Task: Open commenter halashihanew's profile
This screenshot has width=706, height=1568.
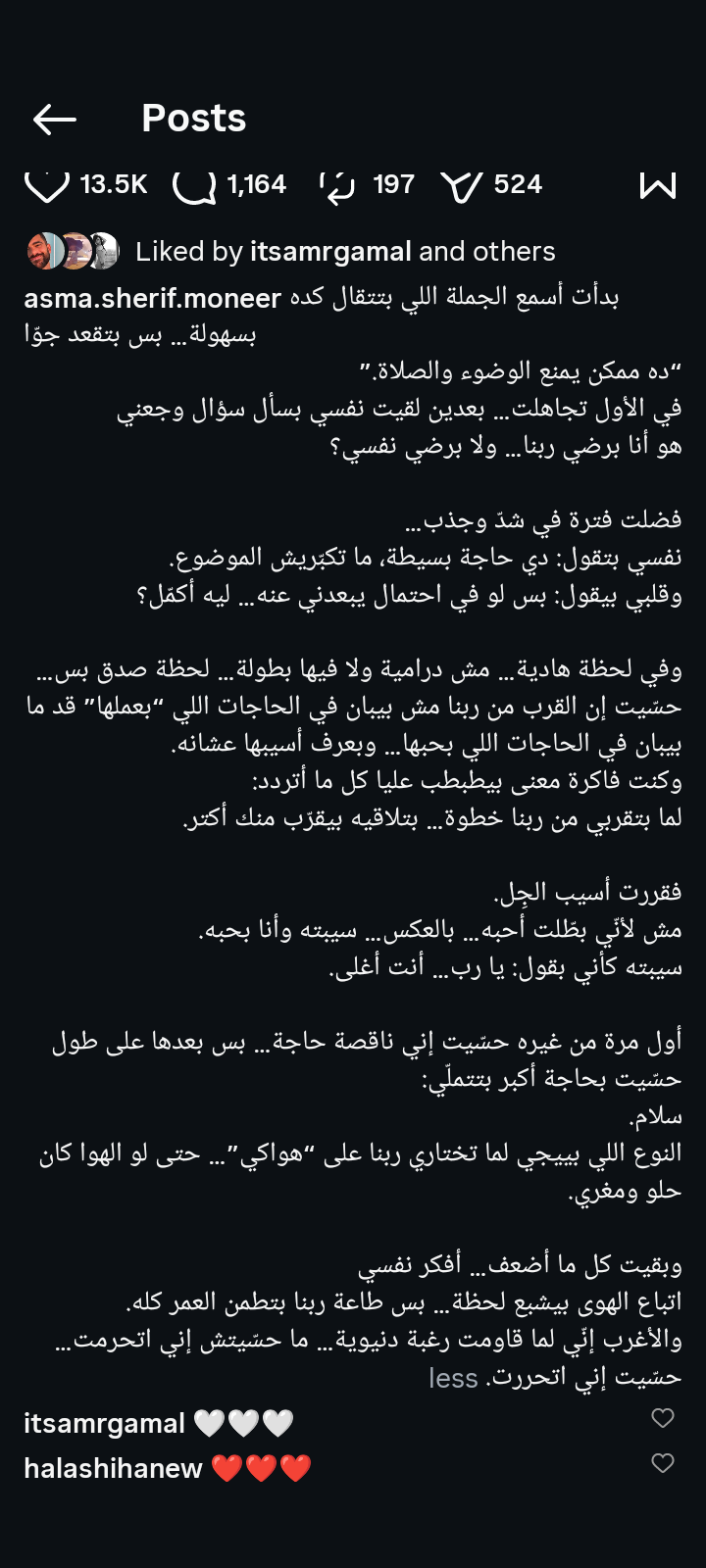Action: click(113, 1468)
